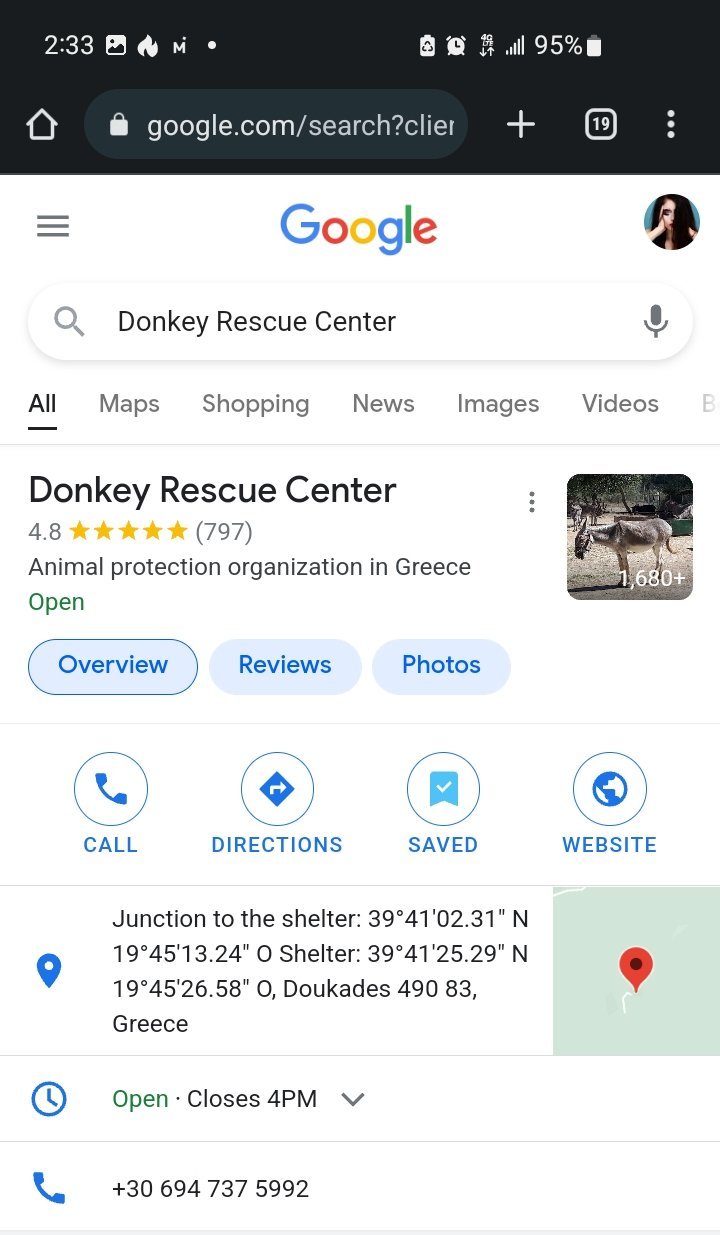720x1235 pixels.
Task: Select the Reviews chip
Action: [285, 666]
